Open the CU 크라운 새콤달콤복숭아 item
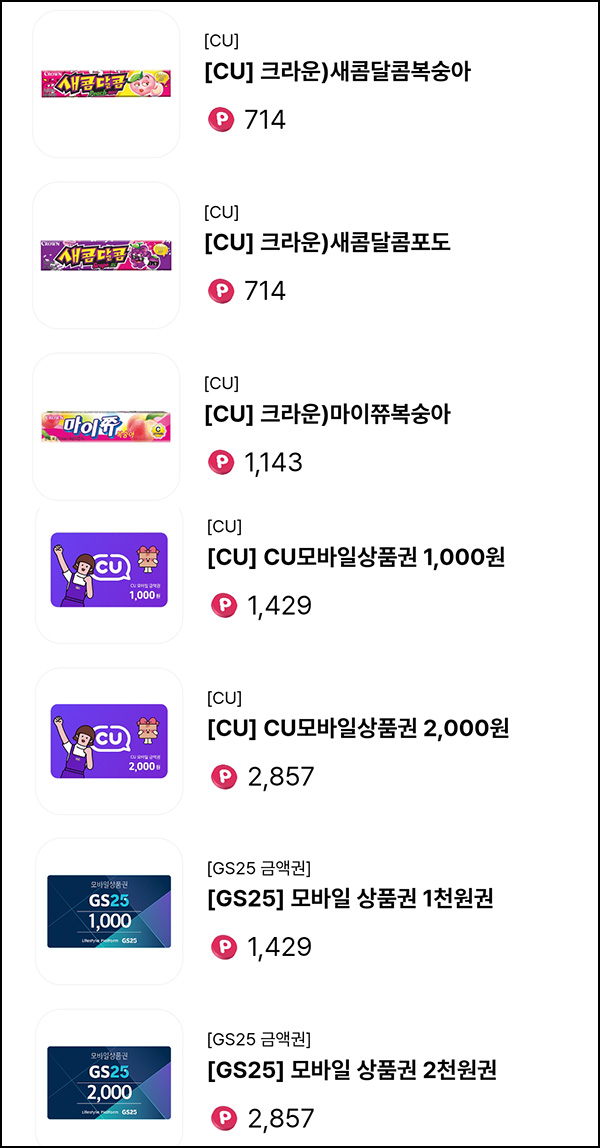Screen dimensions: 600x1148 (x=337, y=72)
